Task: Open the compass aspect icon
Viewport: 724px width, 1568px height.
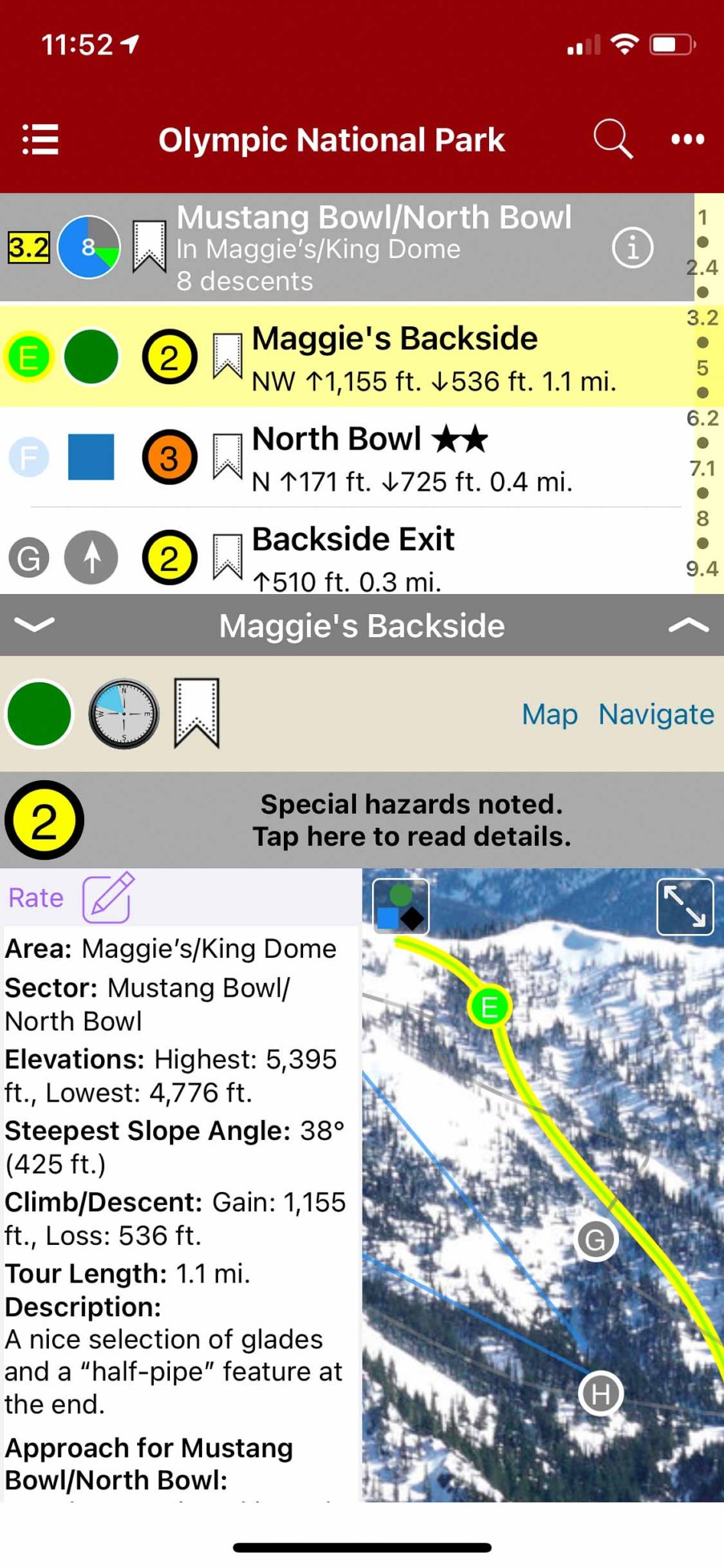Action: 124,714
